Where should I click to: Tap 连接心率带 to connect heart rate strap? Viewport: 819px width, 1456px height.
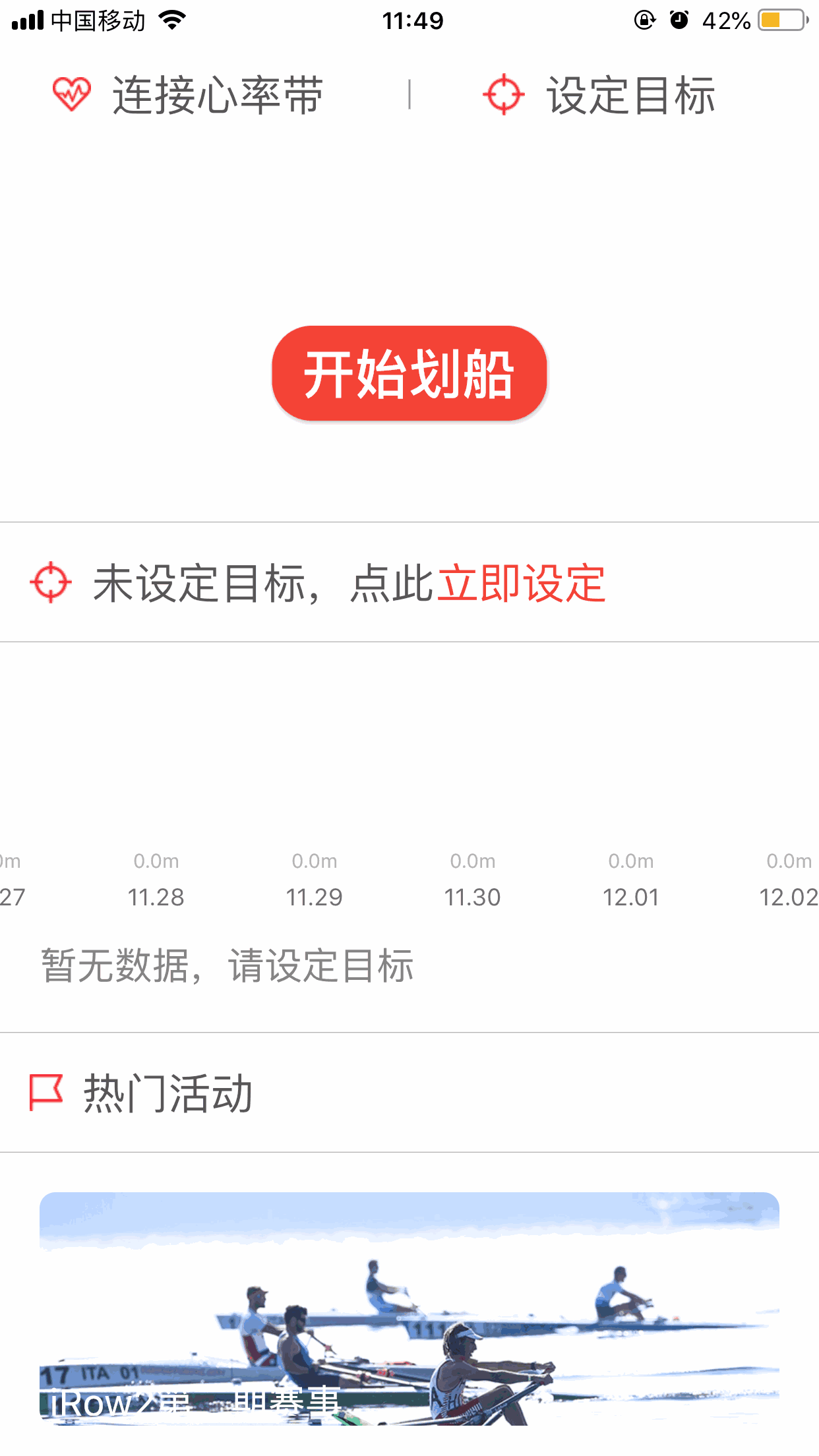(188, 96)
